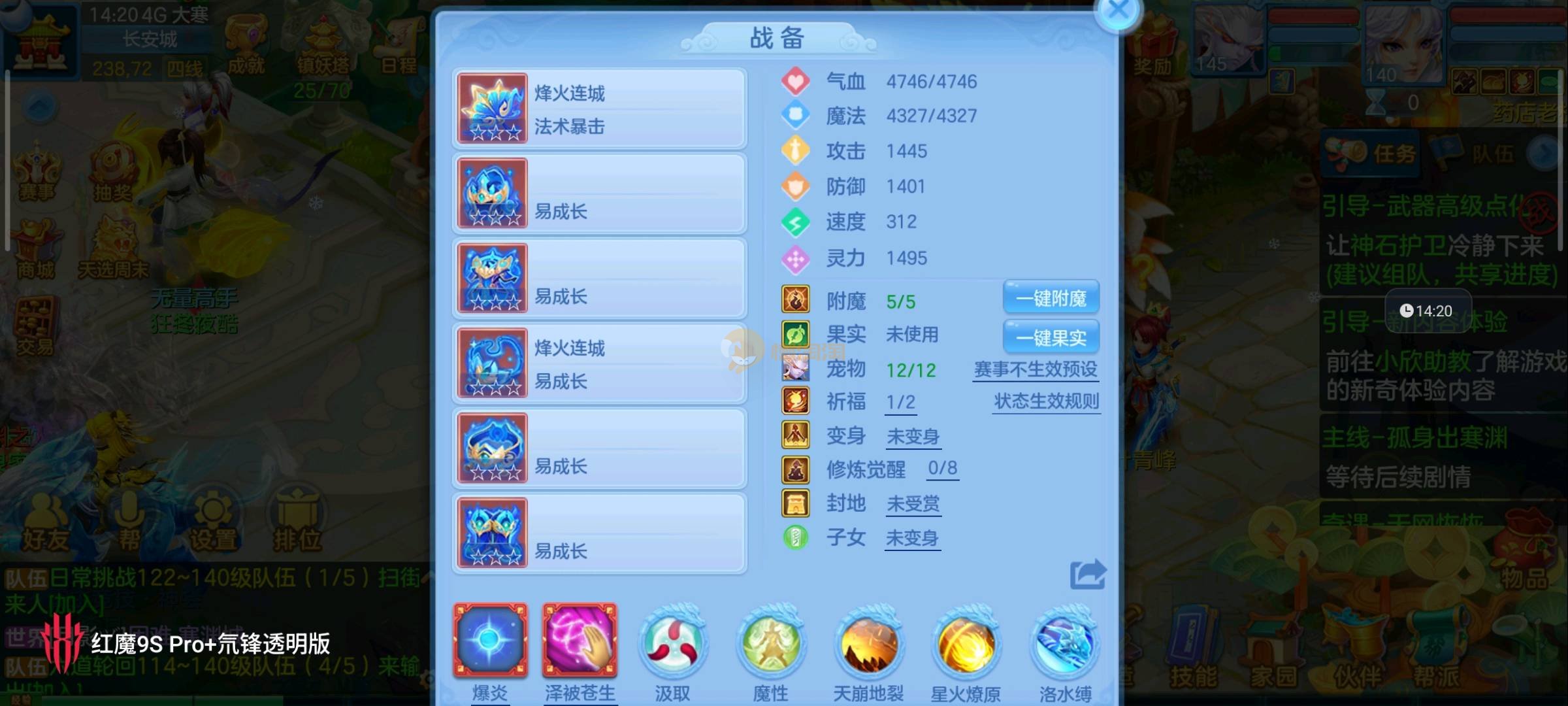Viewport: 1568px width, 706px height.
Task: Tap the share arrow icon
Action: coord(1088,575)
